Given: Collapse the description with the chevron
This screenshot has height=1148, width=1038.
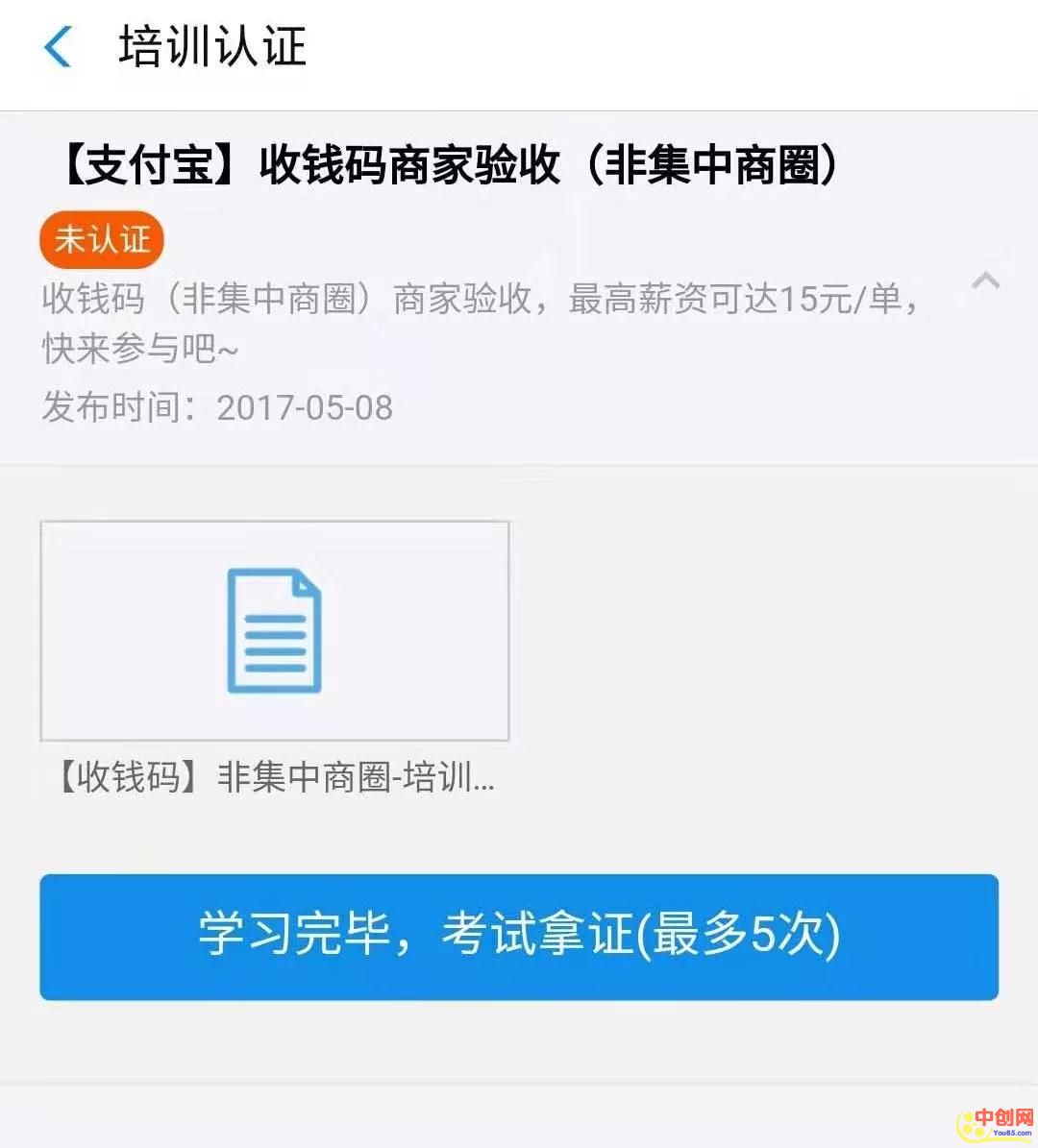Looking at the screenshot, I should click(985, 281).
